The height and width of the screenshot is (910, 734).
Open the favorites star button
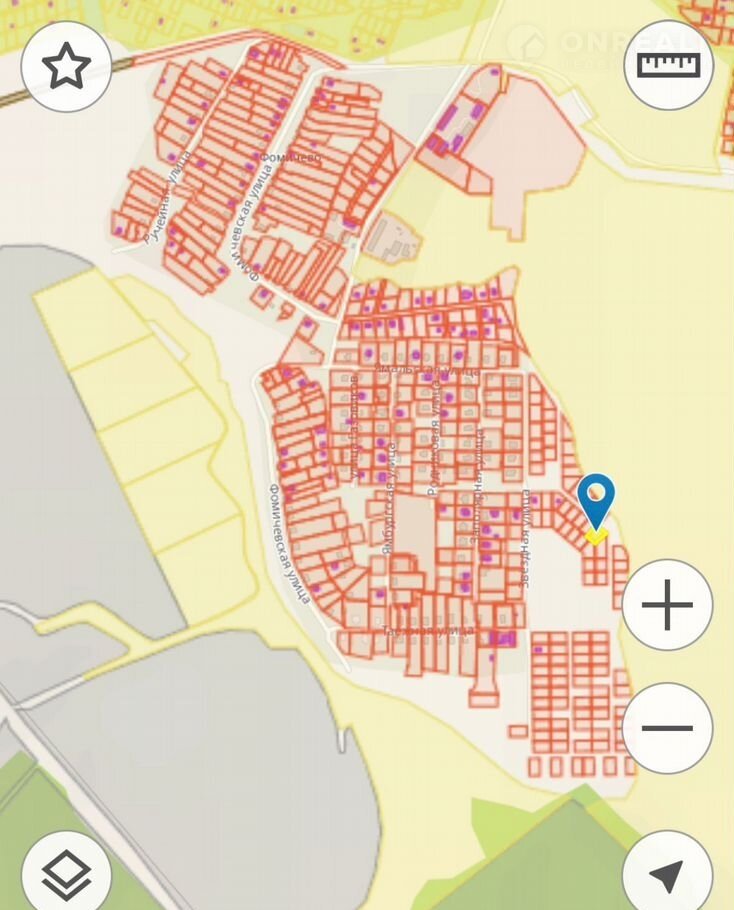point(66,67)
